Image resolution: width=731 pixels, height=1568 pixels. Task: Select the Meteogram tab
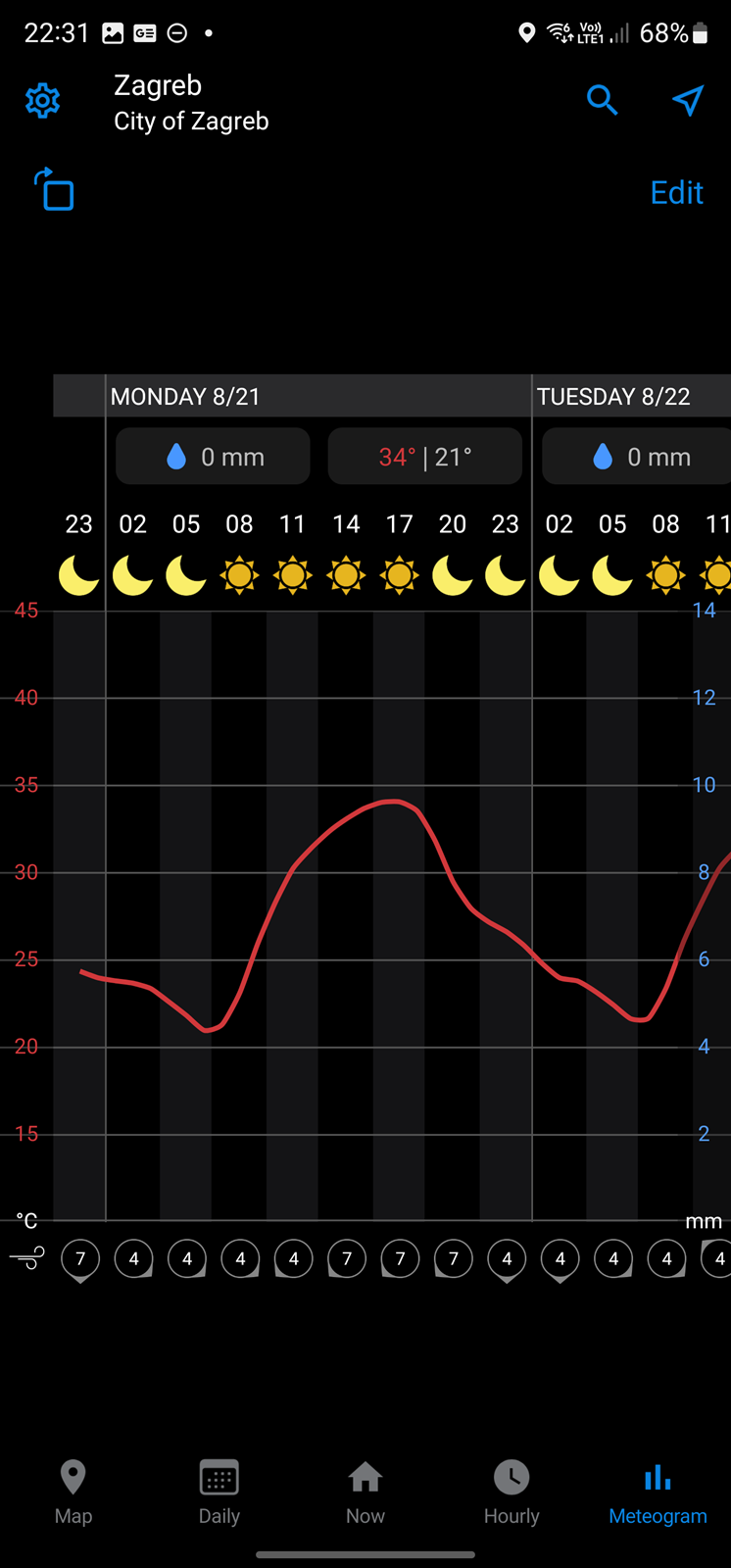[x=658, y=1493]
